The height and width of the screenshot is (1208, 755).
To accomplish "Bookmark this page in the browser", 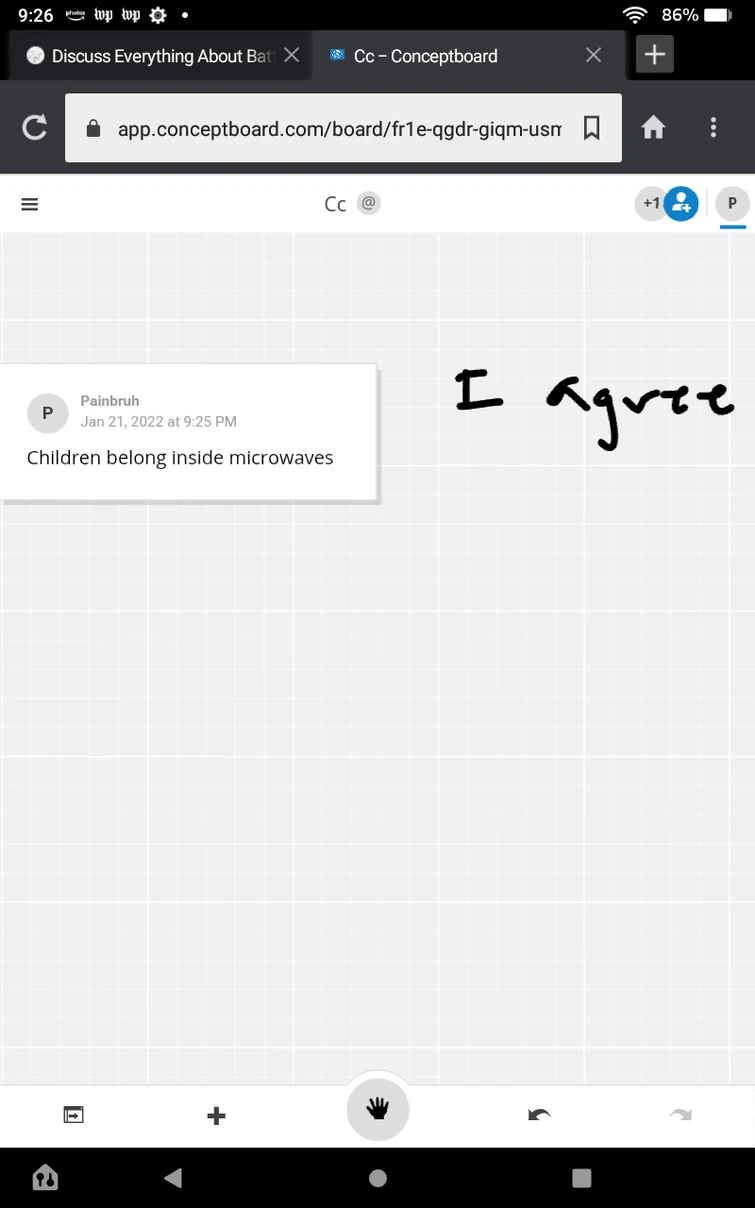I will pyautogui.click(x=592, y=128).
